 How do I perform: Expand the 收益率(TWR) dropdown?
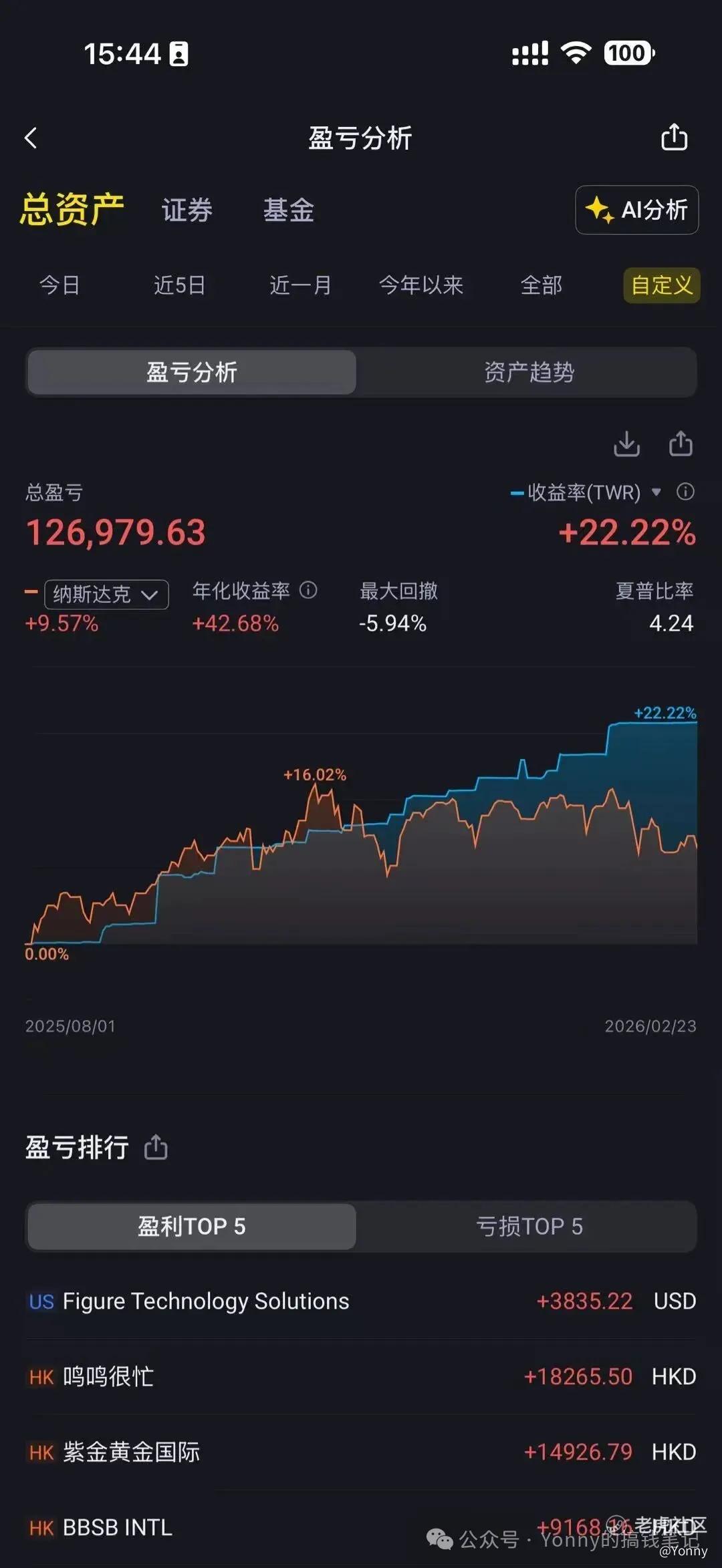656,492
